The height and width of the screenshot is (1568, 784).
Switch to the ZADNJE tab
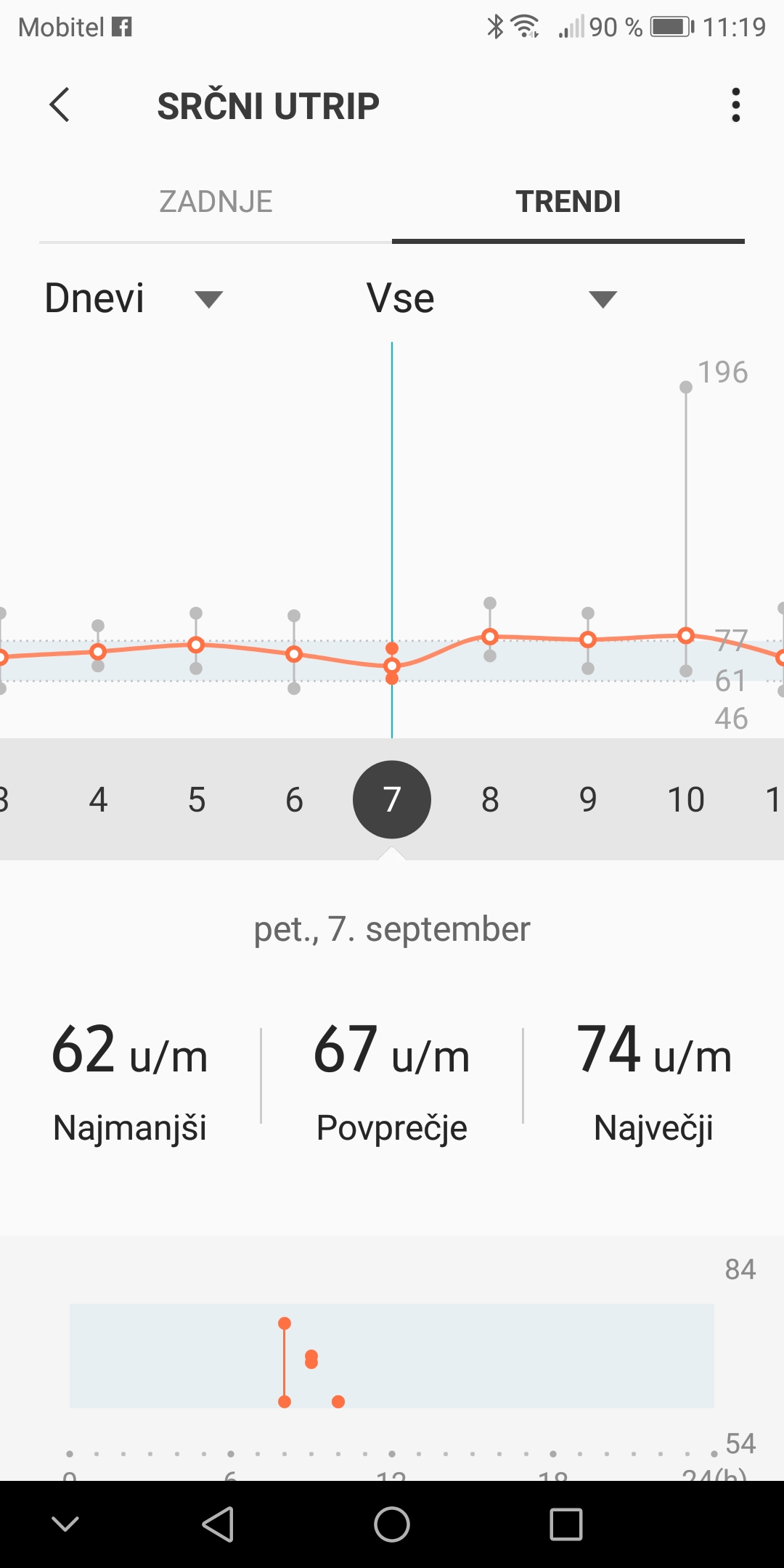pyautogui.click(x=216, y=202)
